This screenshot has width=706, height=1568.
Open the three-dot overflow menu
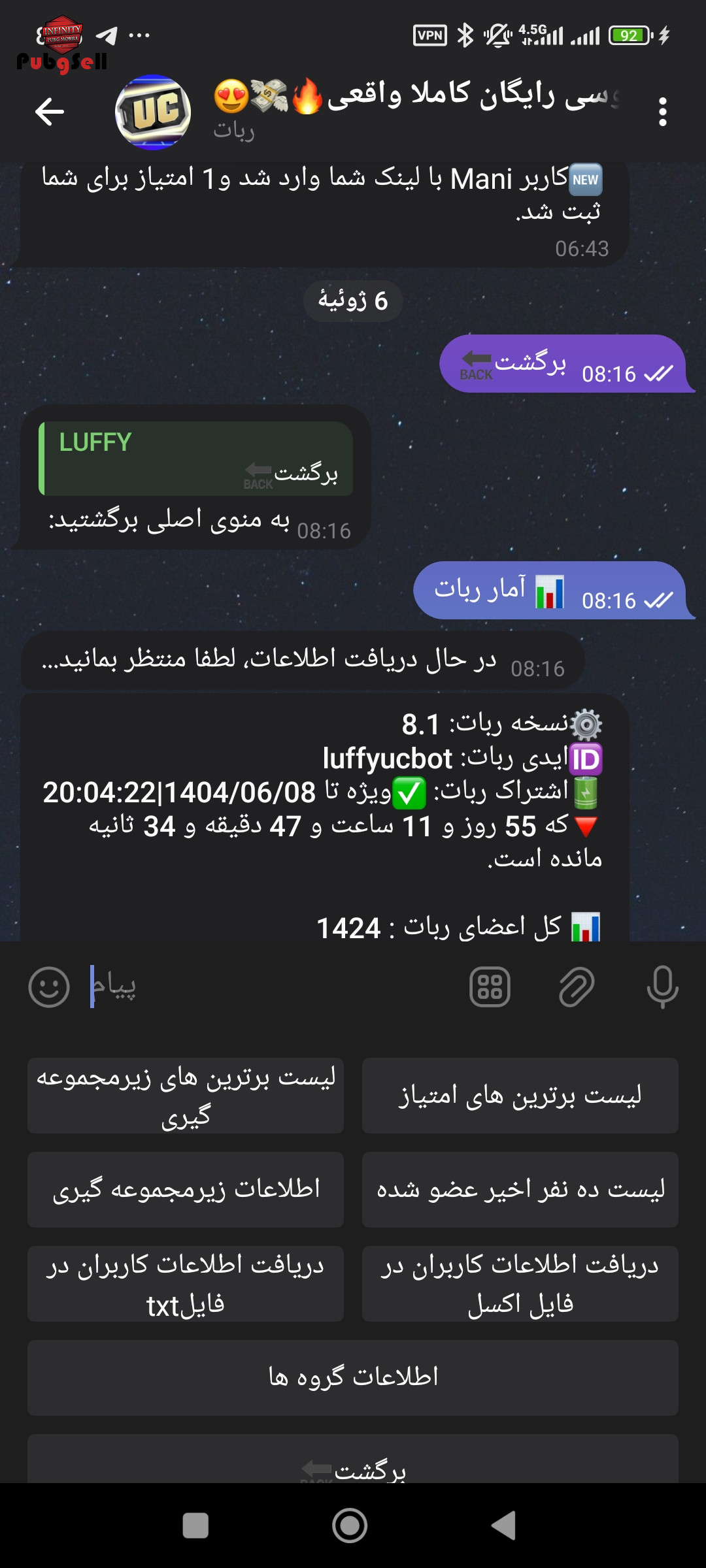click(662, 112)
